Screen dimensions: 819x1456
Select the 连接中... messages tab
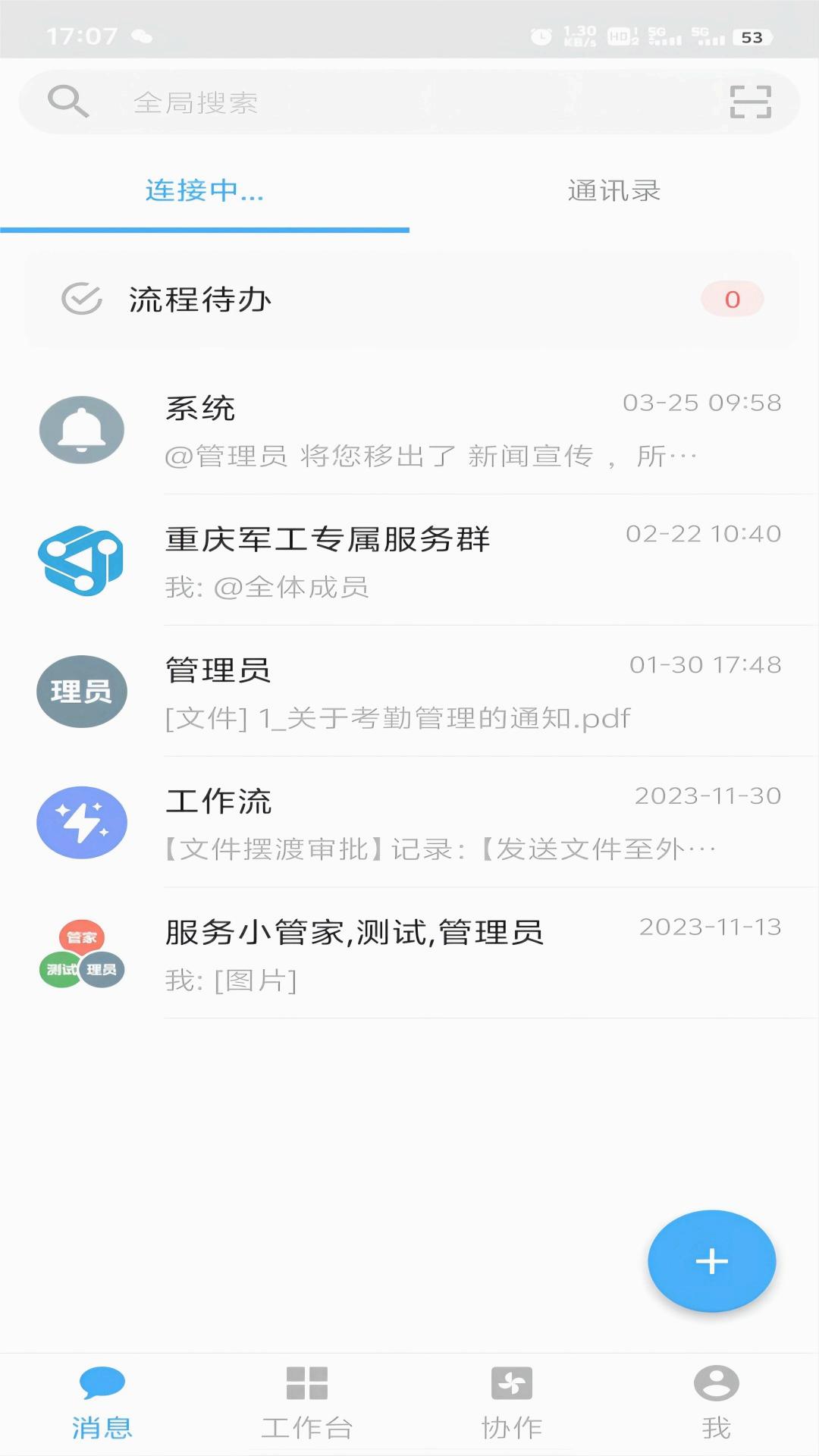[205, 191]
